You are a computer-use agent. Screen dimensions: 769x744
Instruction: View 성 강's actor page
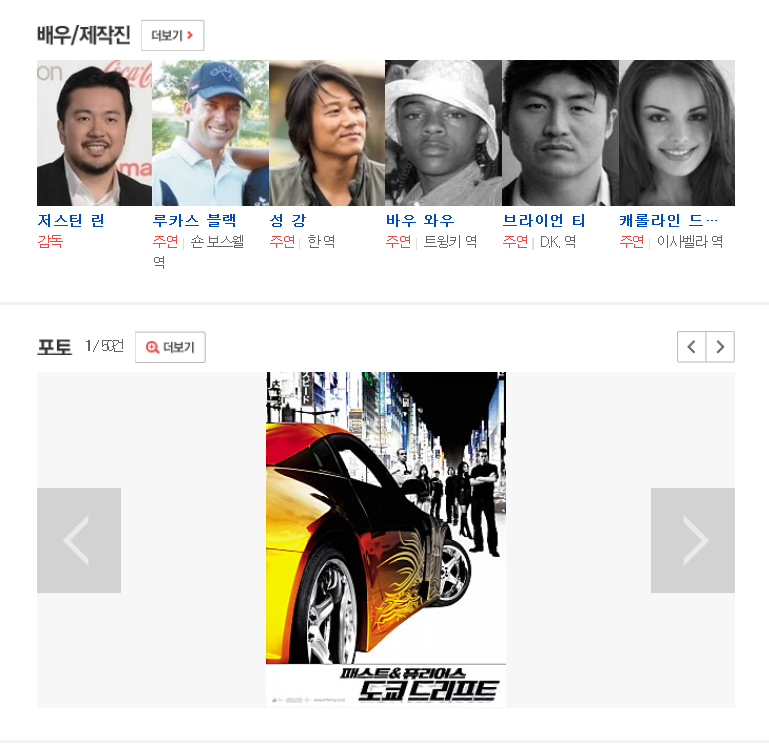coord(288,220)
